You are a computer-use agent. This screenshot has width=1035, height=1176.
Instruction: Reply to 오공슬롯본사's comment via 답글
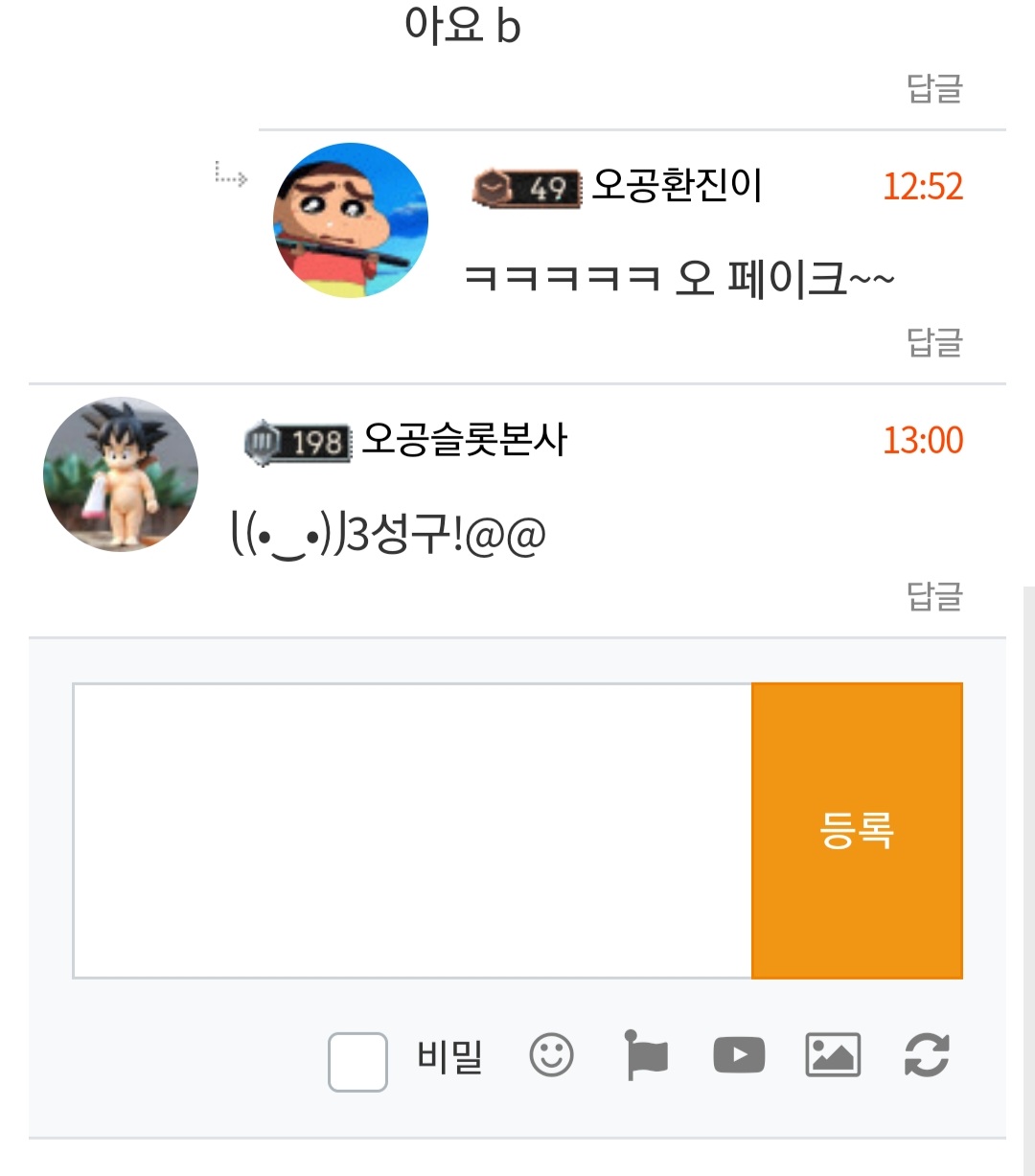934,596
